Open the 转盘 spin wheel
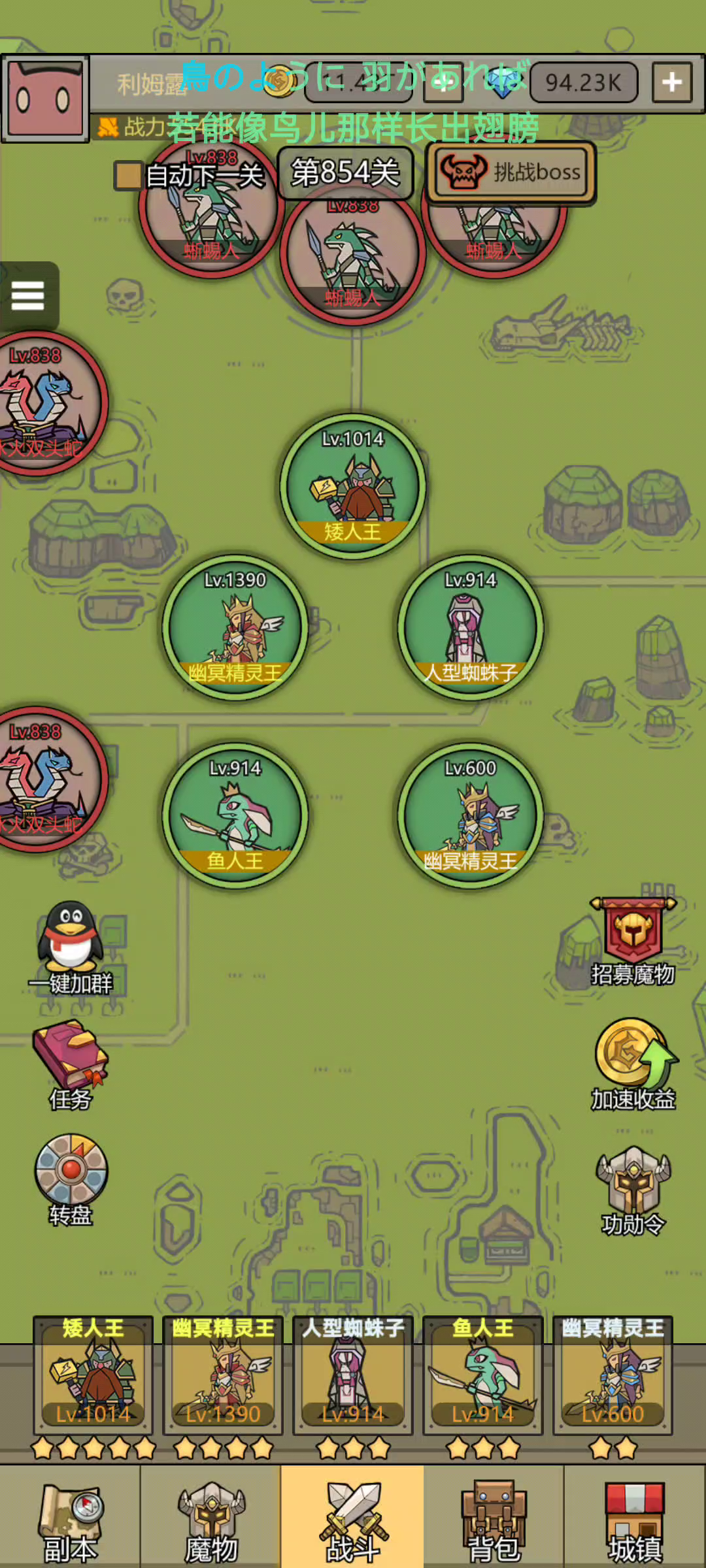The height and width of the screenshot is (1568, 706). point(71,1180)
